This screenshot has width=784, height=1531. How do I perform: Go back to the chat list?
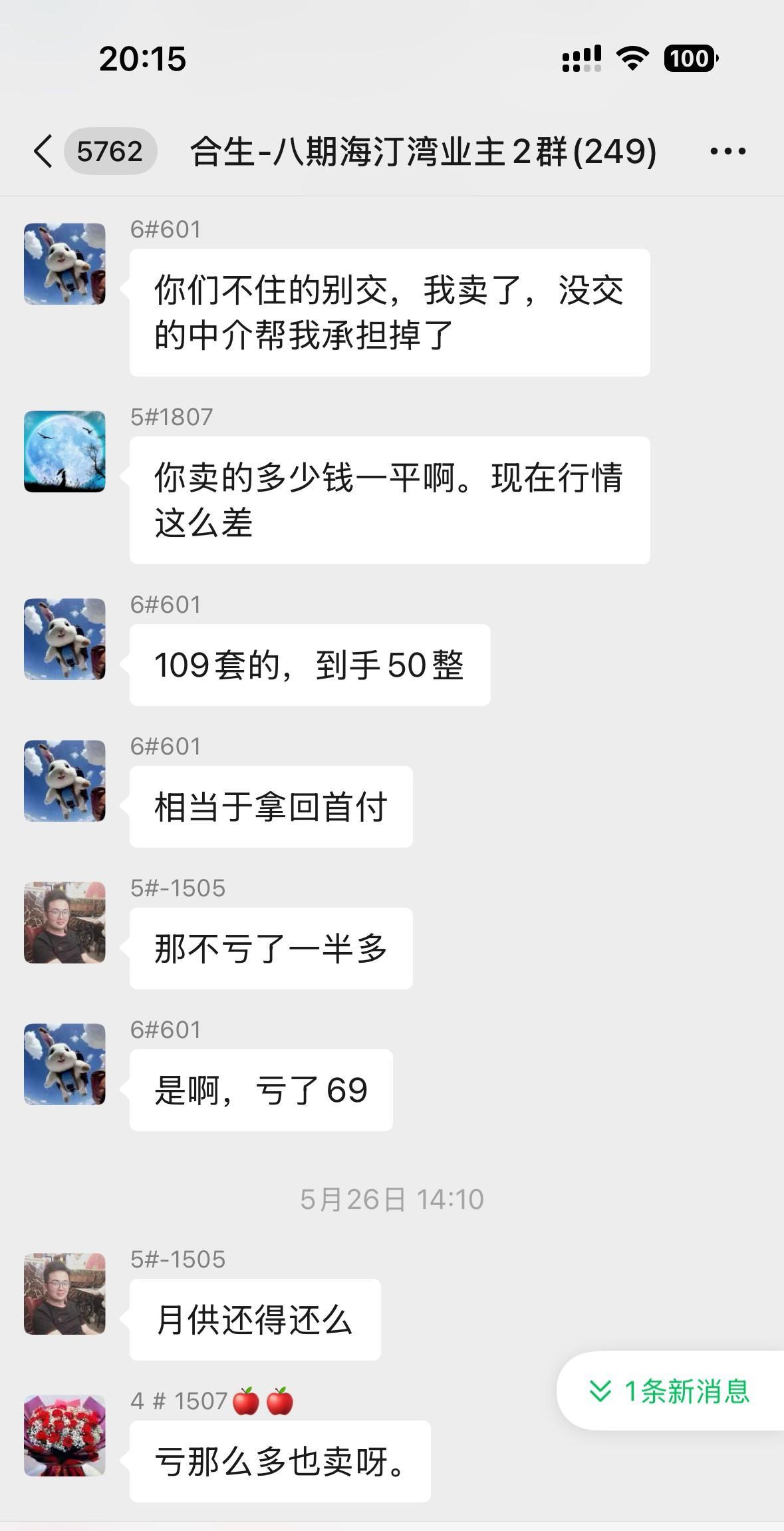[44, 151]
